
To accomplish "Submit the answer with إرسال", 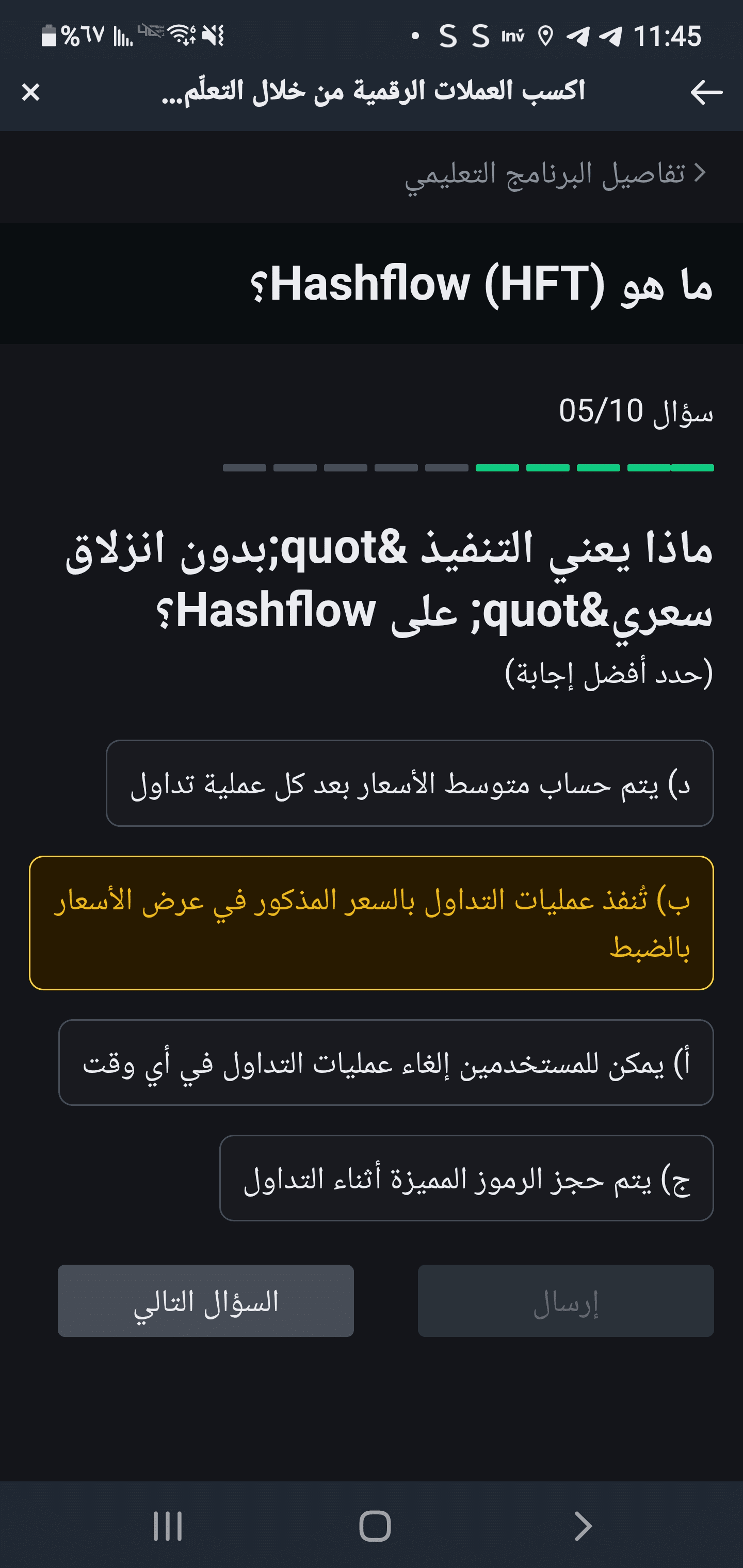I will 566,1301.
